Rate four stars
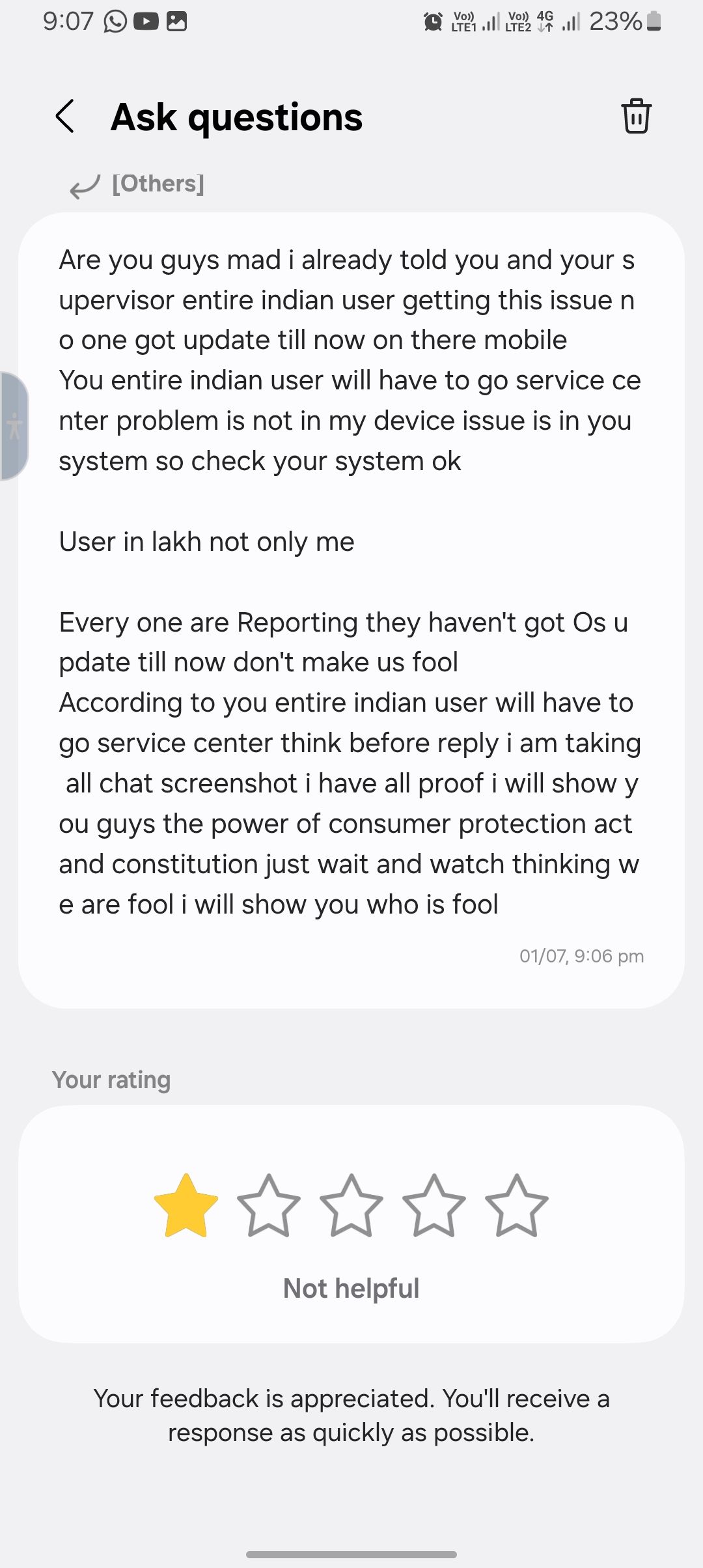 pos(434,1206)
